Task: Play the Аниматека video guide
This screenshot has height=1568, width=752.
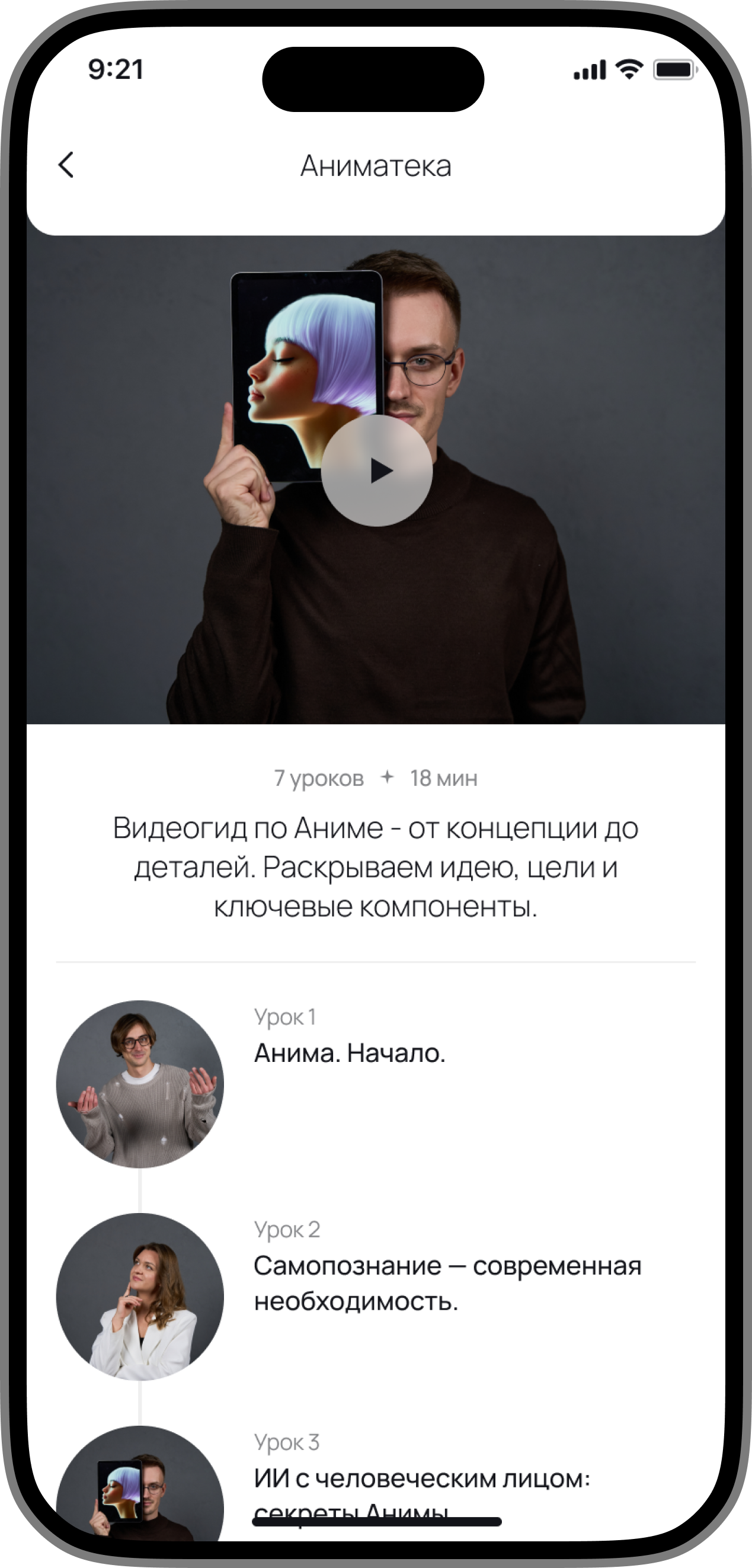Action: pyautogui.click(x=376, y=471)
